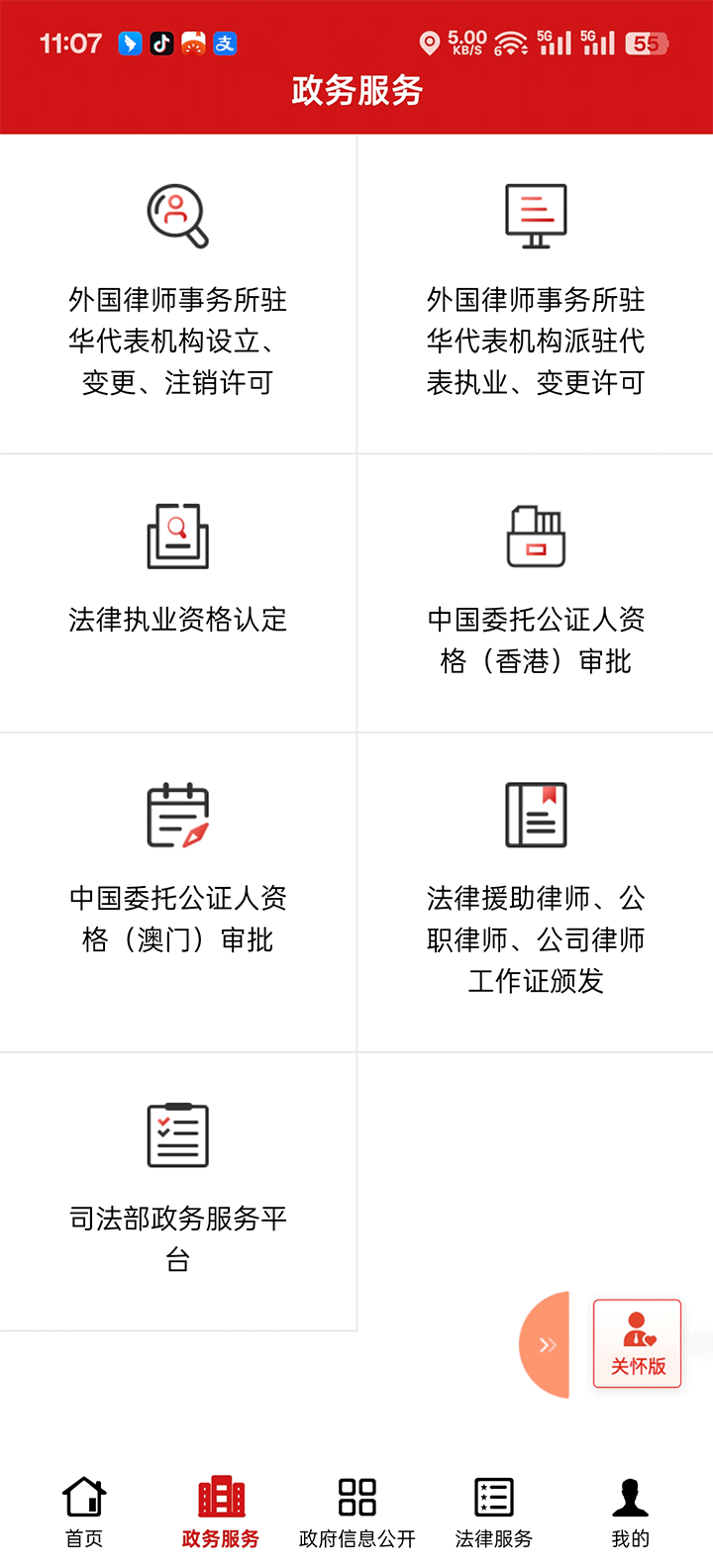
Task: Open 法律执业资格认定 service icon
Action: tap(178, 535)
